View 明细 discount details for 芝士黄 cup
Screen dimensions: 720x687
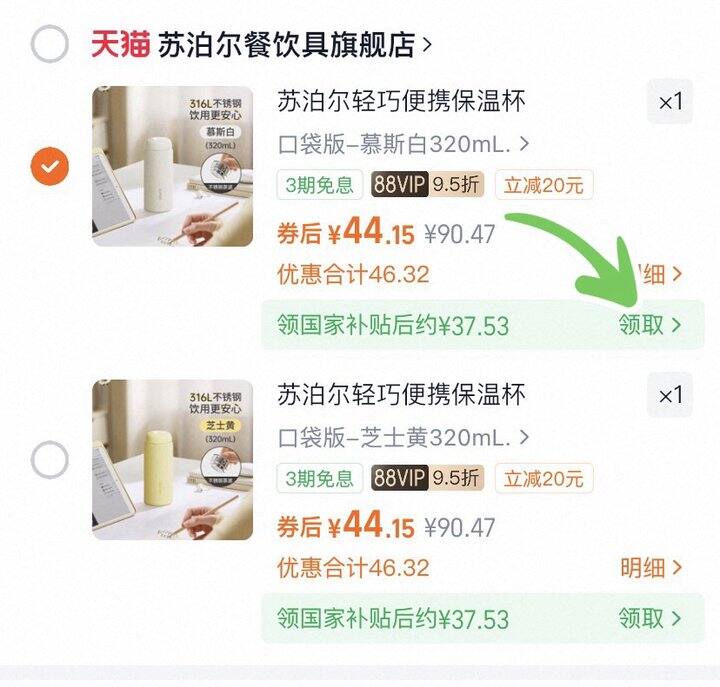[x=652, y=568]
